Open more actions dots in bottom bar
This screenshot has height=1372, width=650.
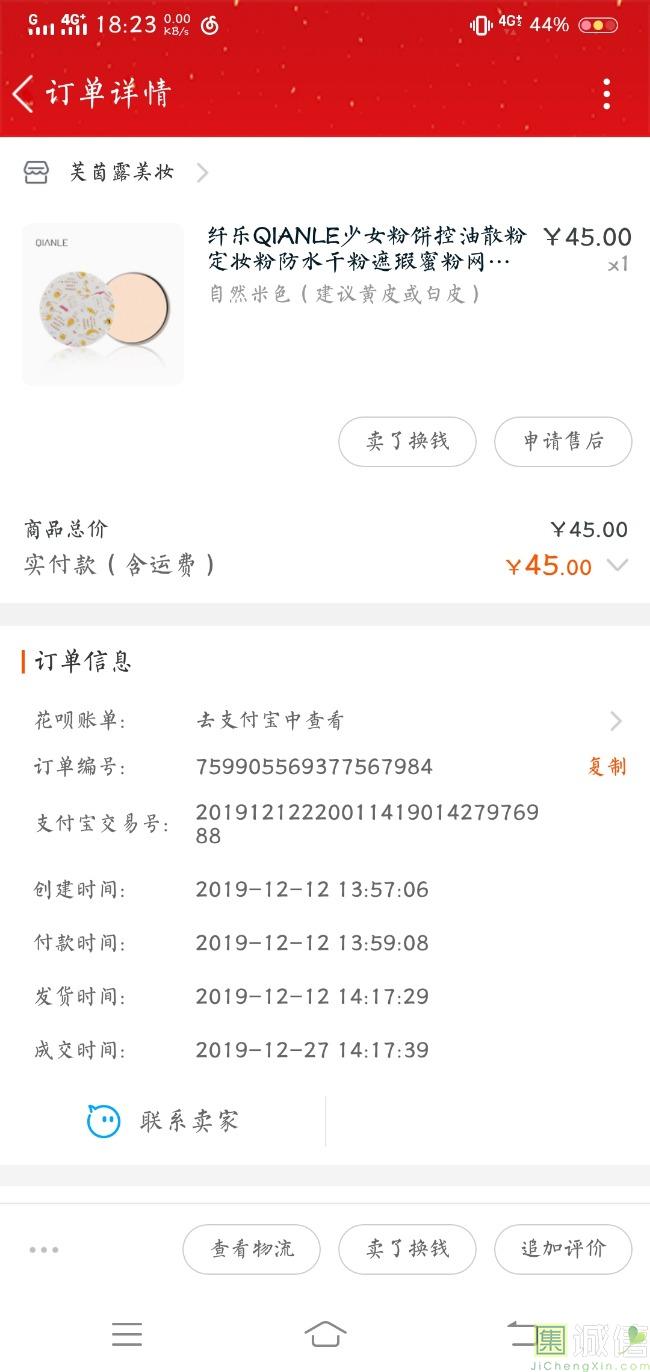(x=44, y=1249)
